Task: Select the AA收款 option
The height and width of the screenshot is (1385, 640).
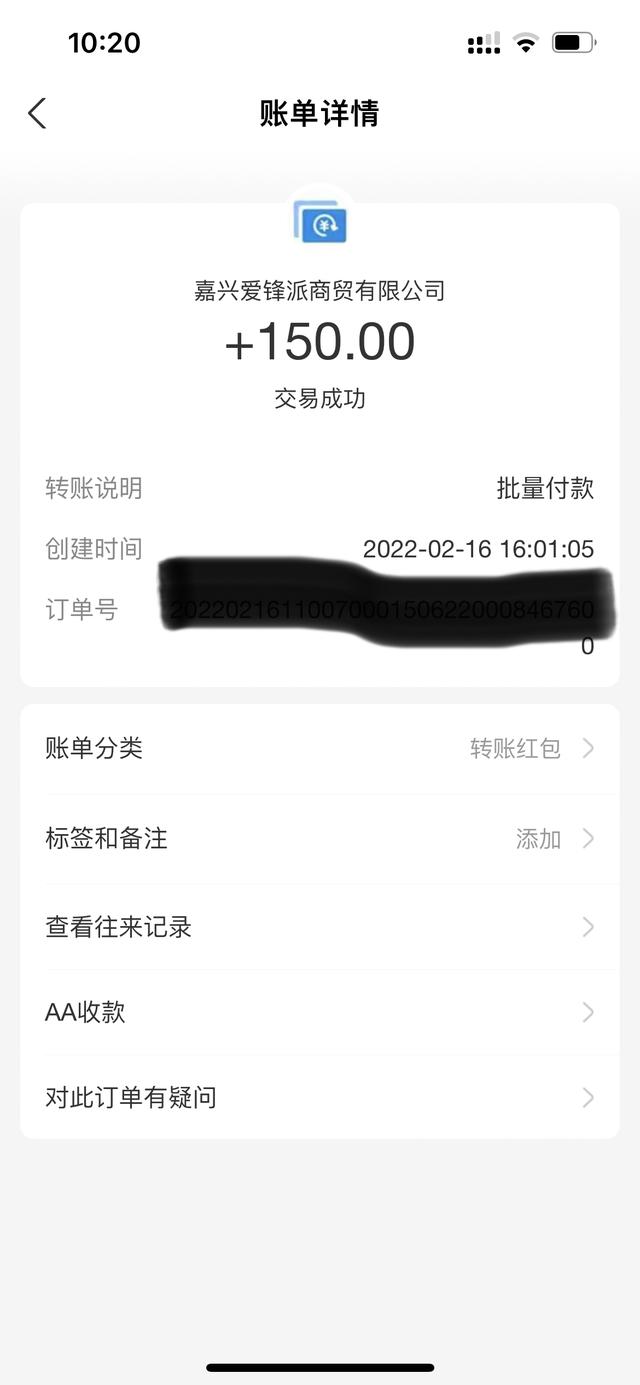Action: pos(320,1012)
